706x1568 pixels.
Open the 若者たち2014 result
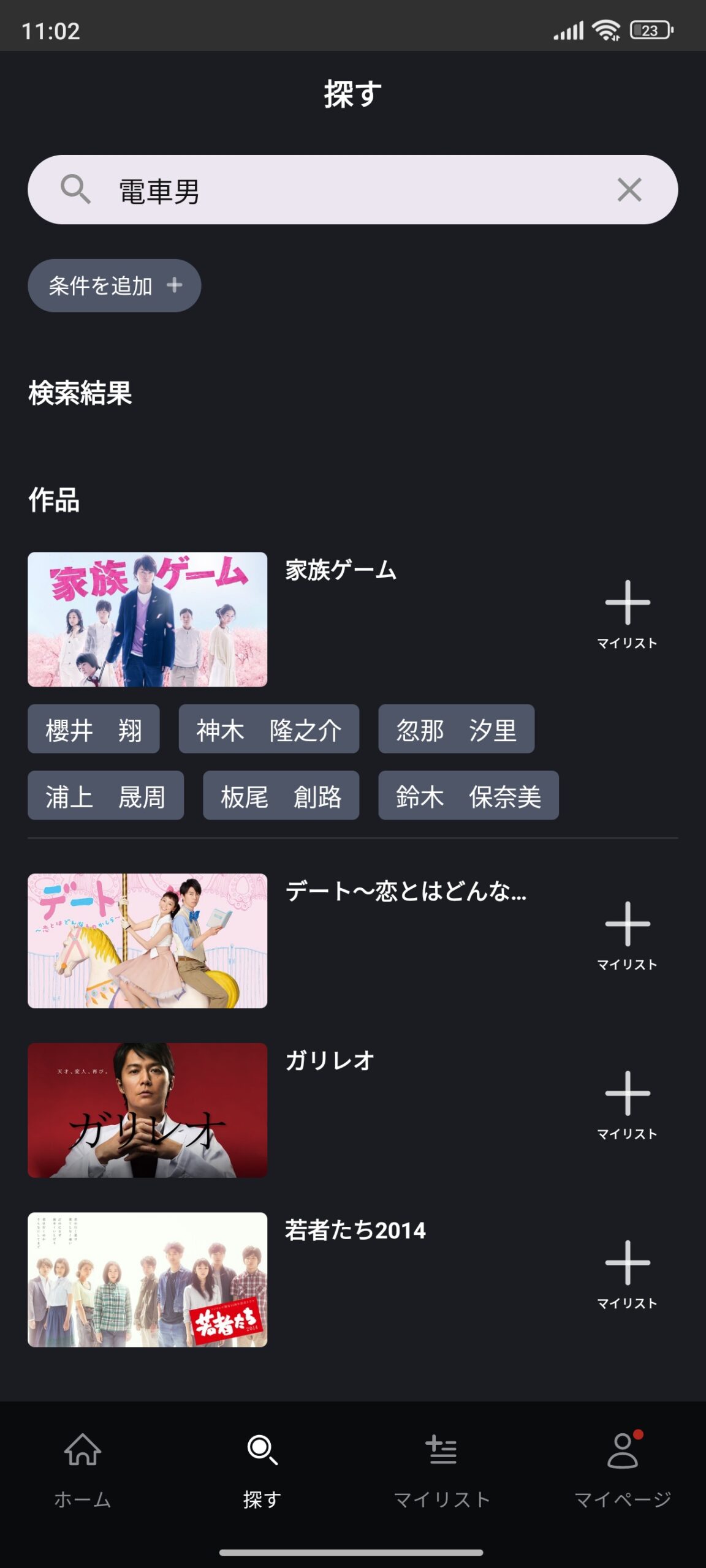(148, 1280)
